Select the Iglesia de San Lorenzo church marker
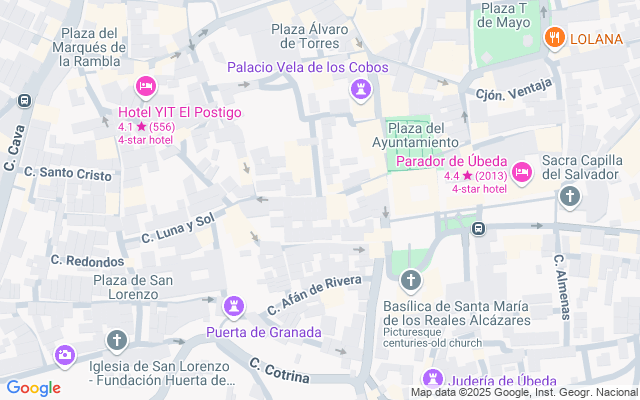 (x=117, y=342)
